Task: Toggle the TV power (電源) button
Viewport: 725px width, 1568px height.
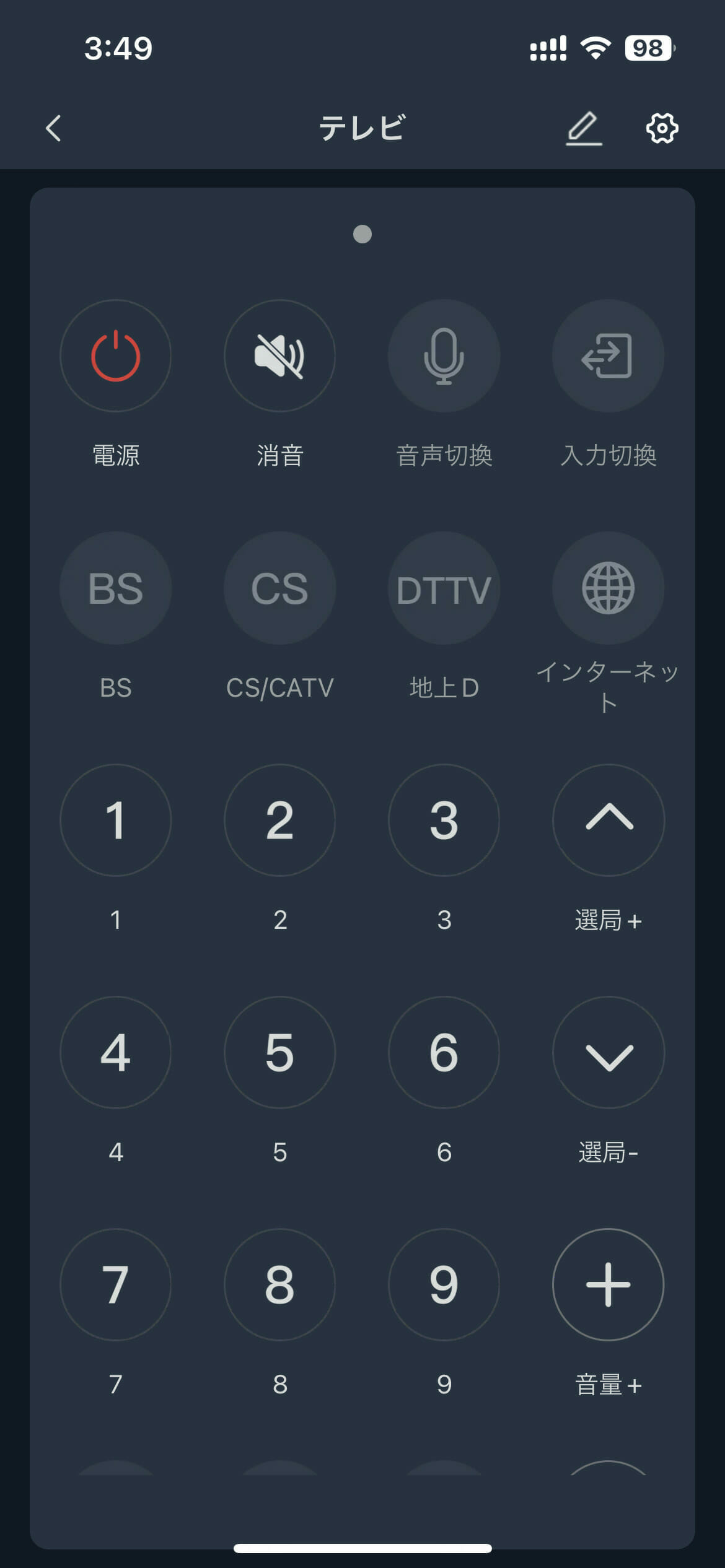Action: (116, 355)
